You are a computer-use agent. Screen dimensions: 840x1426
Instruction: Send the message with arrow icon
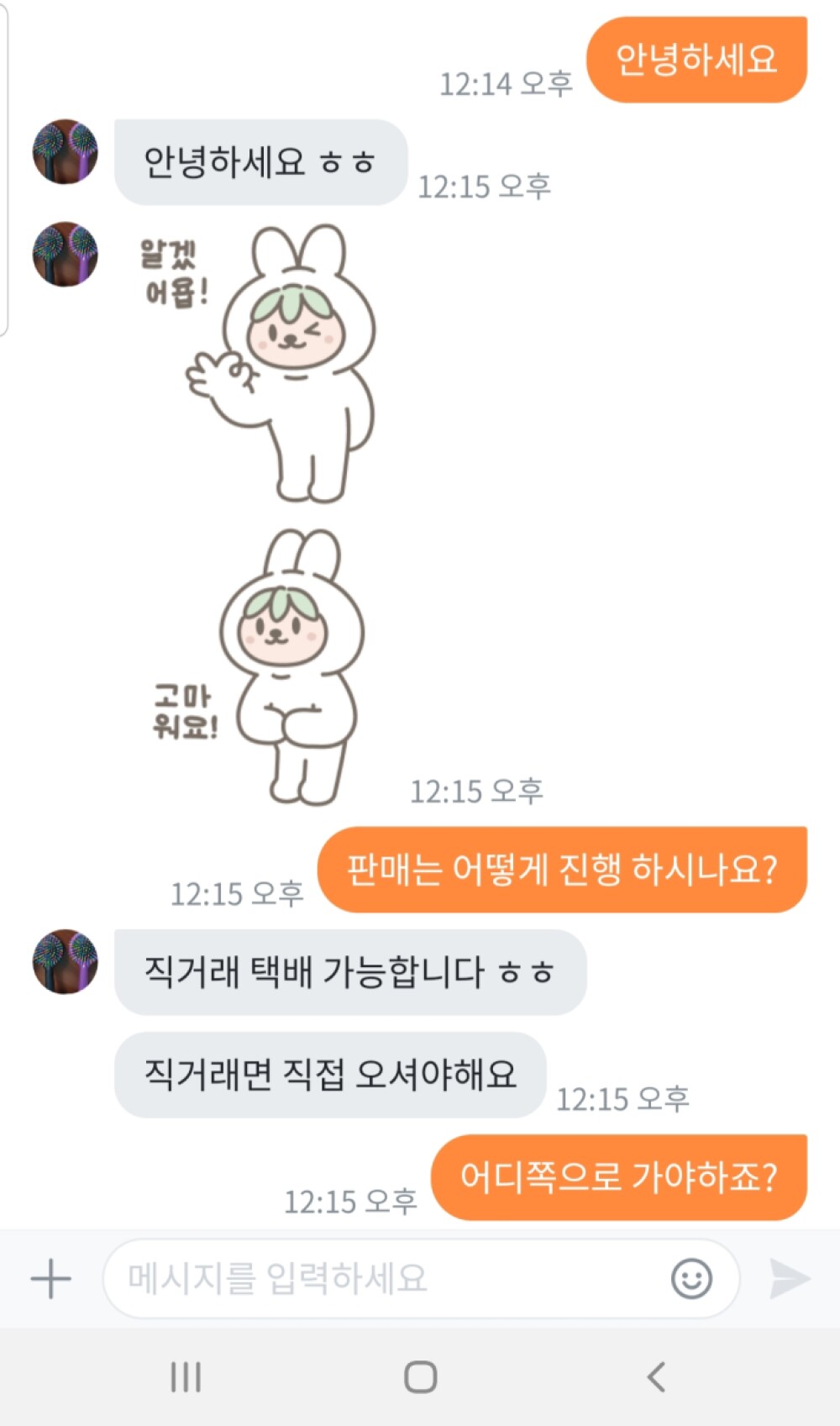789,1279
